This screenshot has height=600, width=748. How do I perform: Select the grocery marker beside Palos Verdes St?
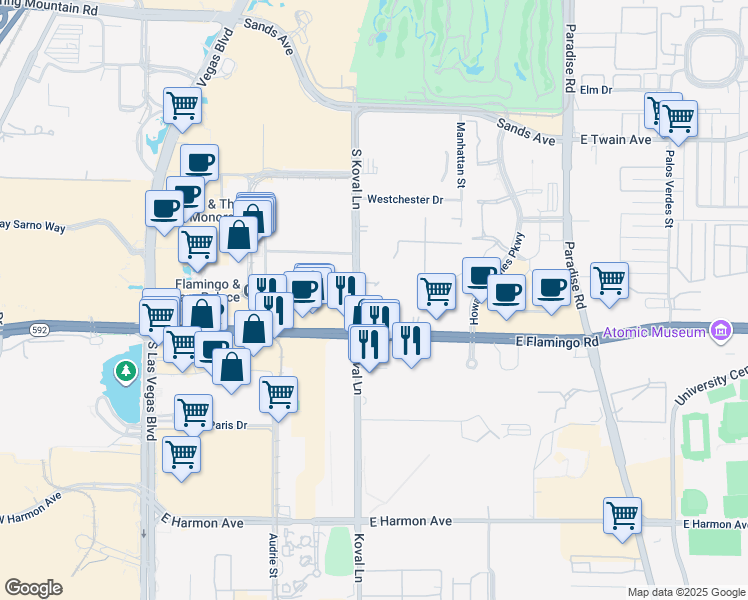(x=679, y=119)
